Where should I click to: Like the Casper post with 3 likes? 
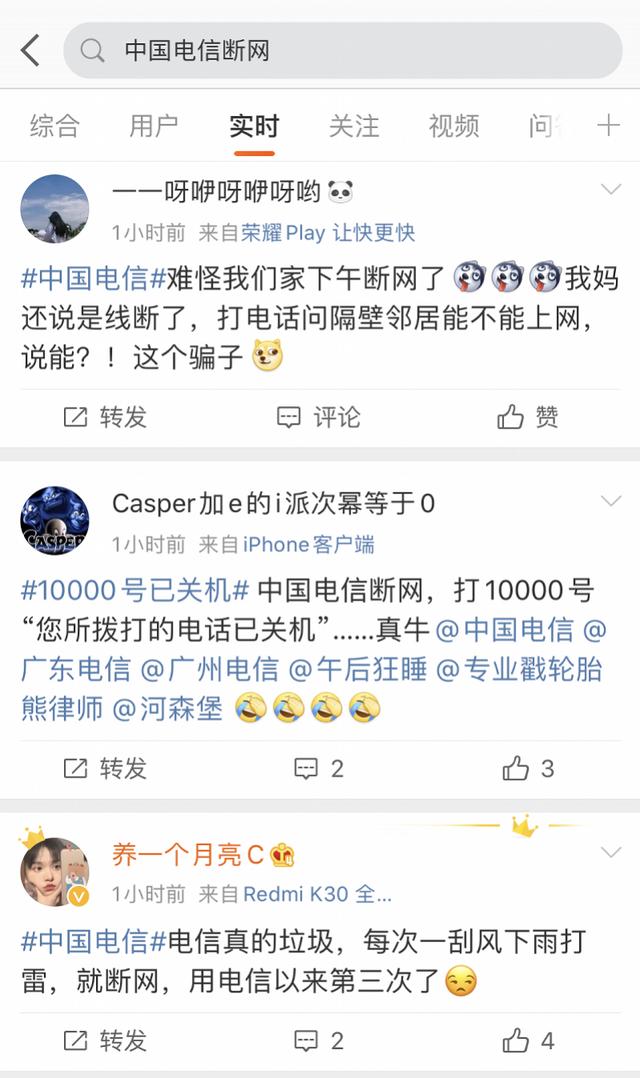pos(529,768)
